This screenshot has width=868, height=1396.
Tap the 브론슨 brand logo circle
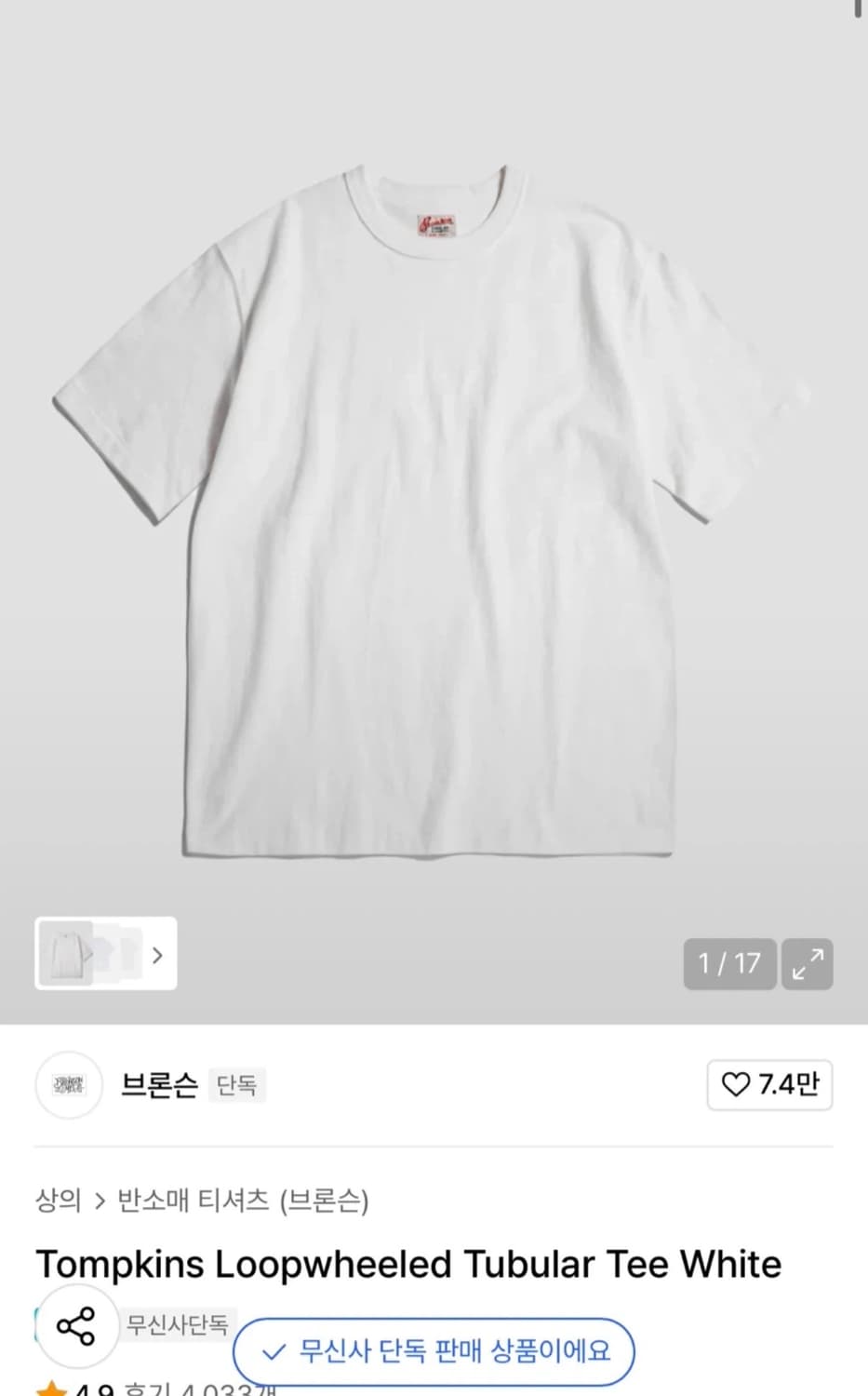point(68,1085)
